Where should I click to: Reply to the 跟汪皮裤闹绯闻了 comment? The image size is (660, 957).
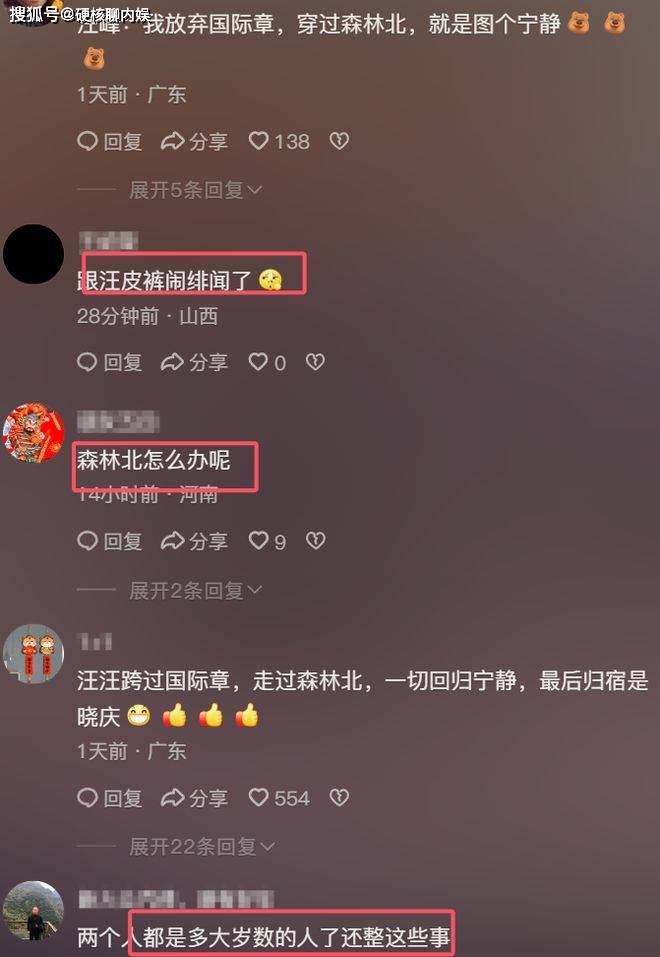click(x=110, y=362)
